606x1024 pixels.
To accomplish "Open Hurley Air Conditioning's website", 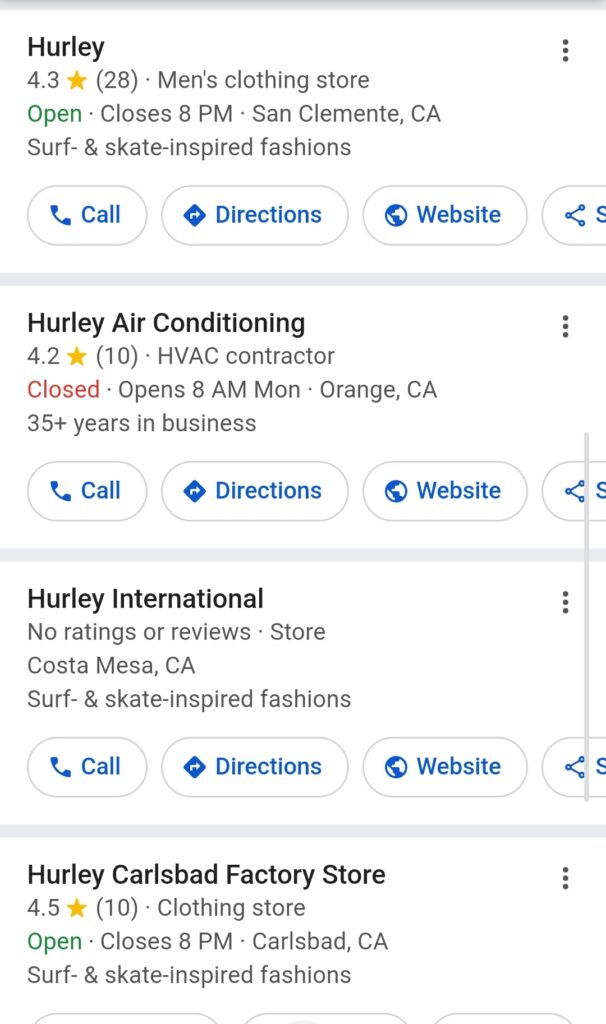I will pos(444,491).
